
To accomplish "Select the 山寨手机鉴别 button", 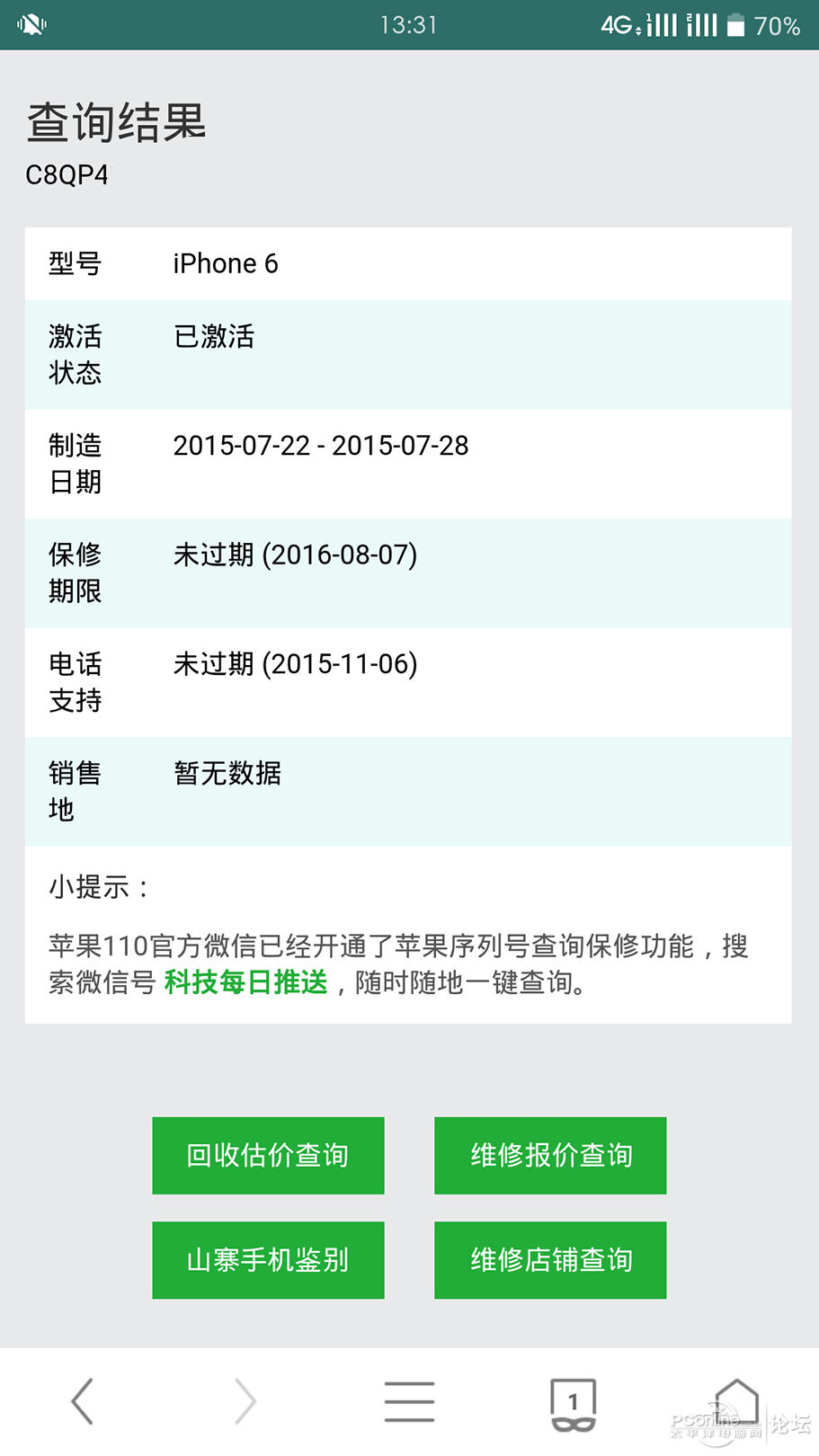I will tap(268, 1259).
